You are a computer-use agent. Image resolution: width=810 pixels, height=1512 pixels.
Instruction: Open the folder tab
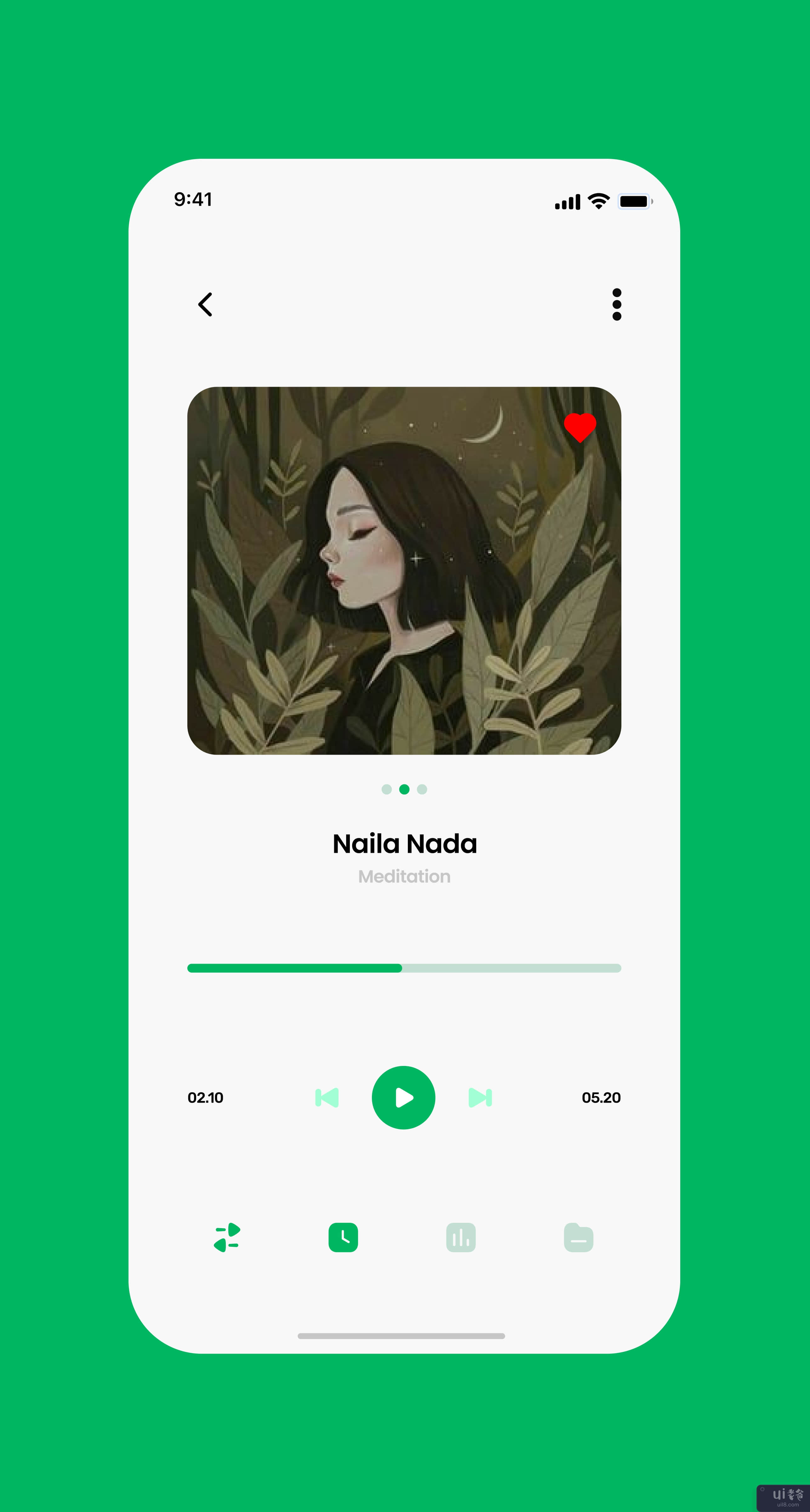click(x=578, y=1237)
